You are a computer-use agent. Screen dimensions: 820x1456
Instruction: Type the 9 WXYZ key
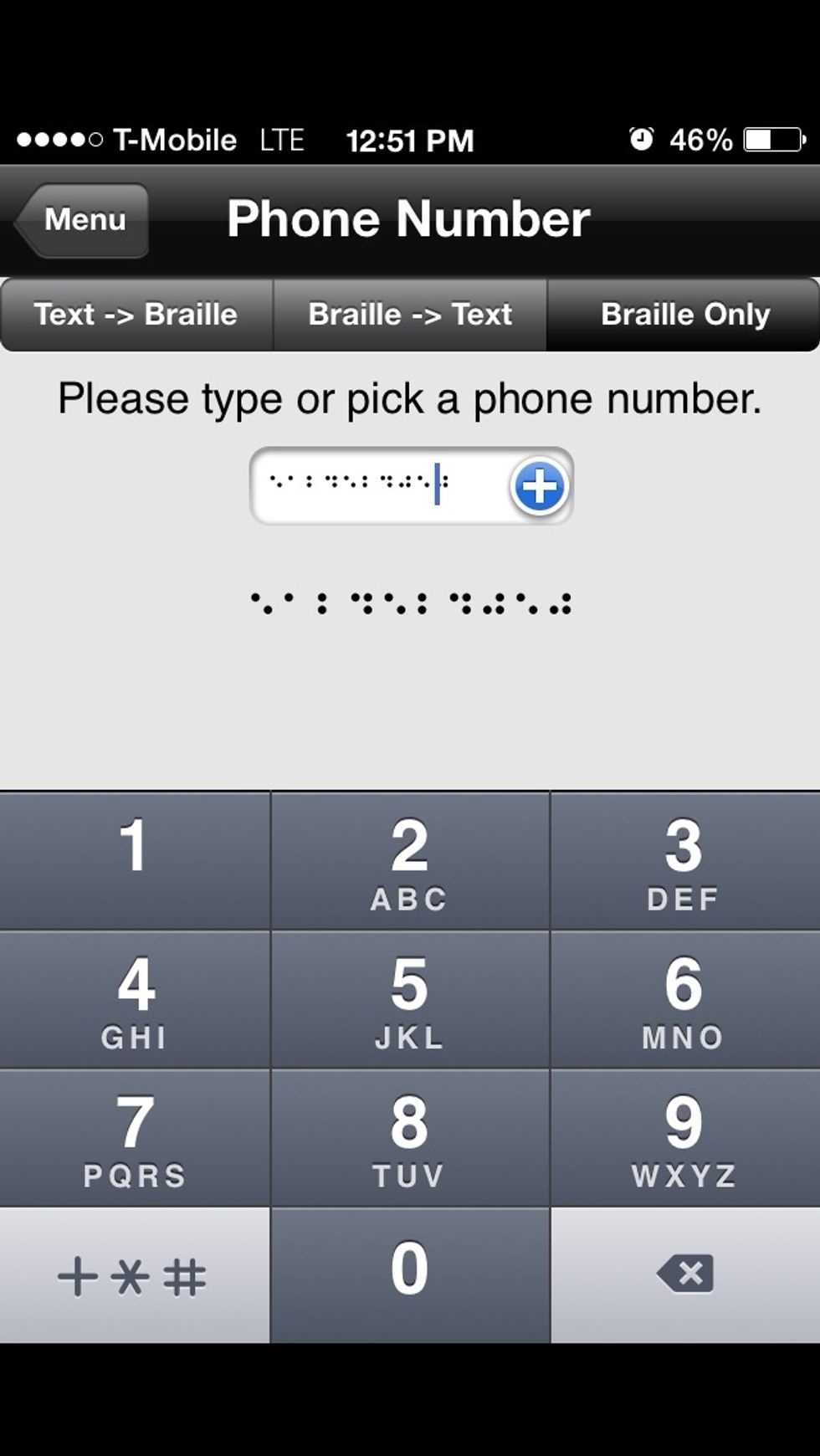684,1138
